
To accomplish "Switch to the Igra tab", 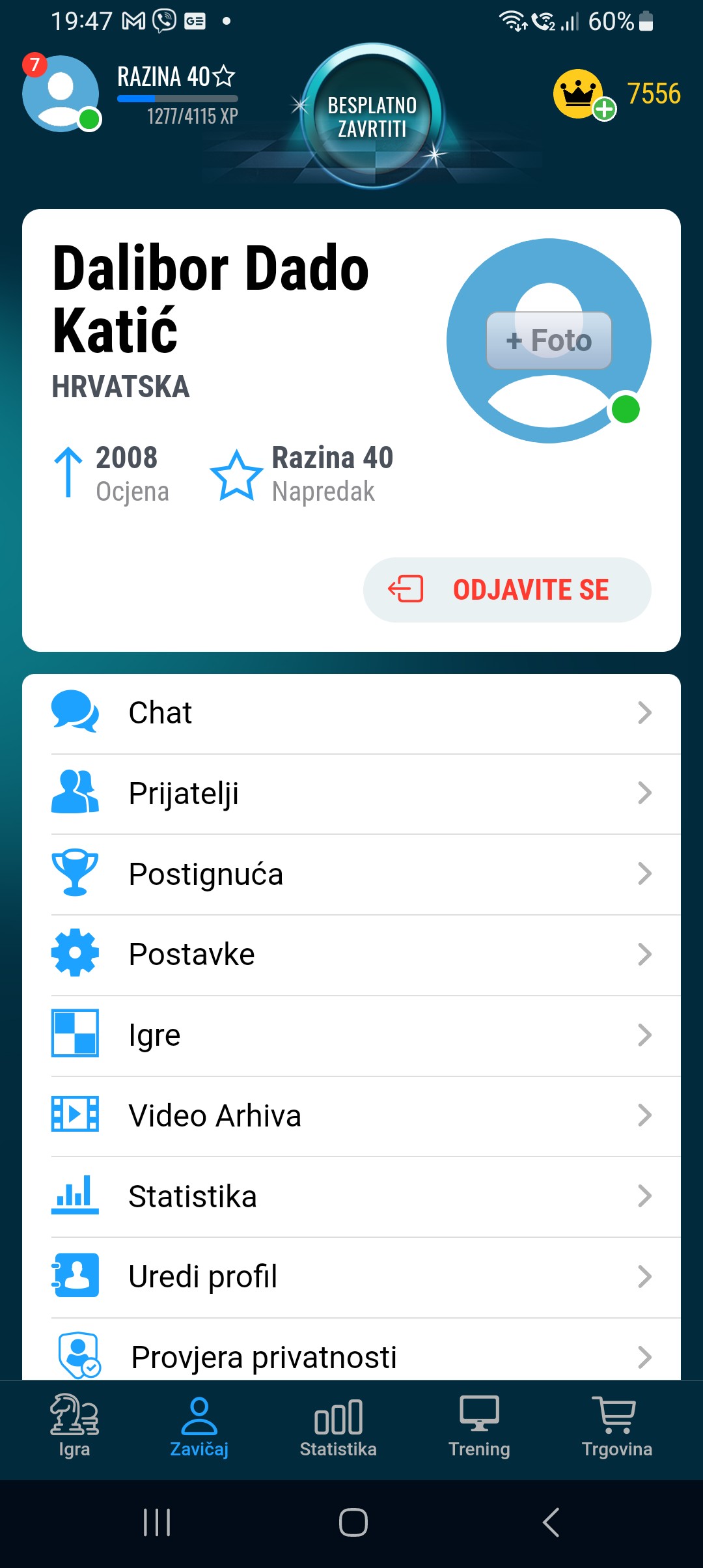I will tap(74, 1426).
